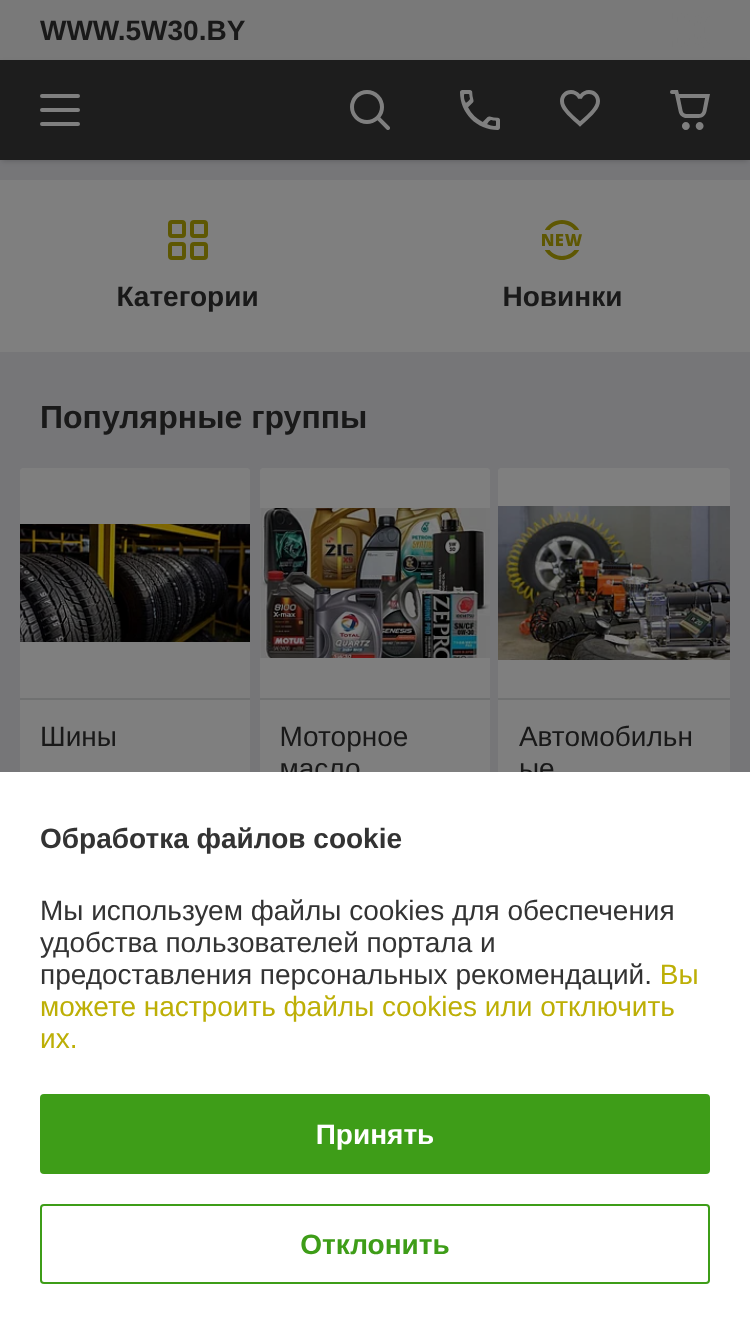Open the hamburger menu

pos(60,110)
